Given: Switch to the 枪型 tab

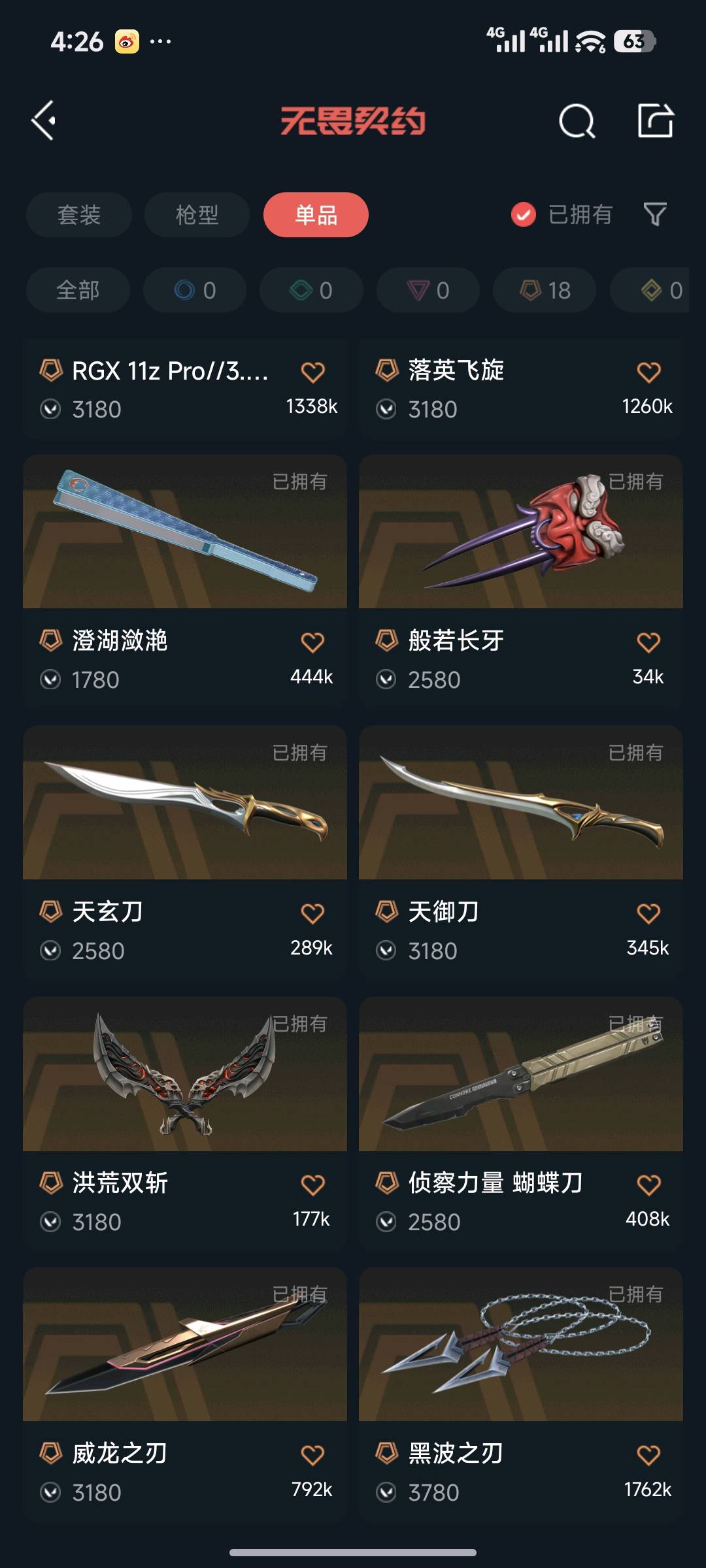Looking at the screenshot, I should [197, 215].
